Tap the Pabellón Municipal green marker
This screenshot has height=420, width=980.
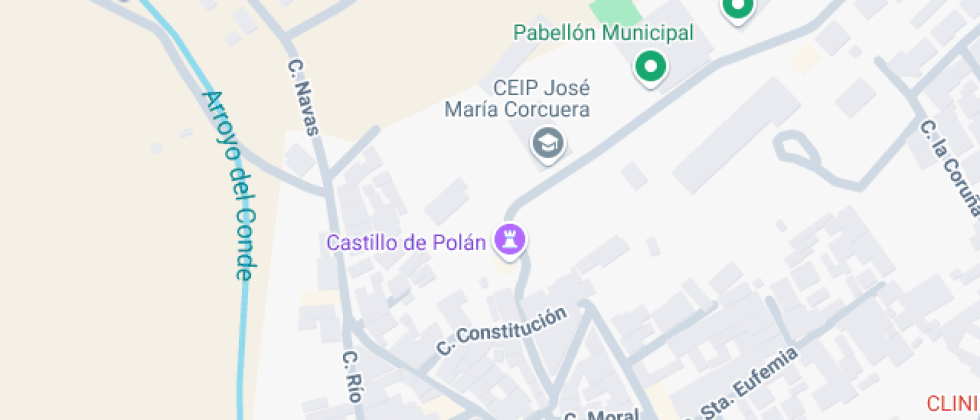coord(651,68)
